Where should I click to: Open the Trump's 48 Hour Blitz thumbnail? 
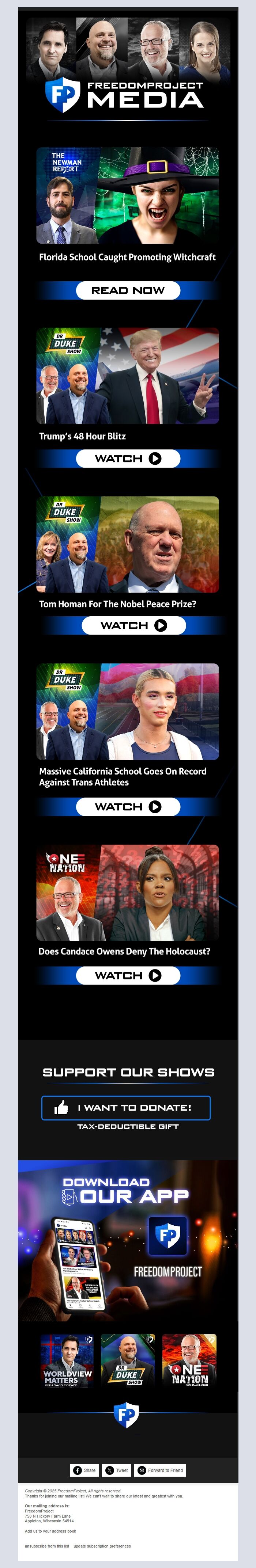127,376
